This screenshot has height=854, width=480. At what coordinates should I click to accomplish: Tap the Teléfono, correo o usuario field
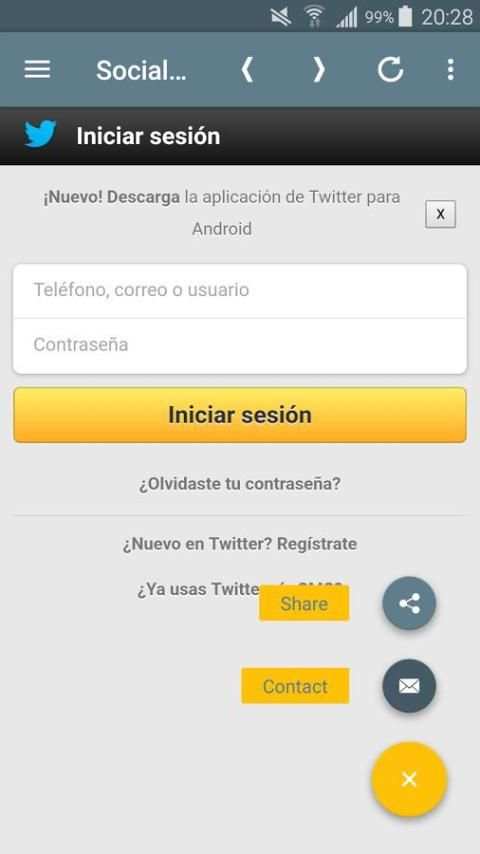point(240,291)
